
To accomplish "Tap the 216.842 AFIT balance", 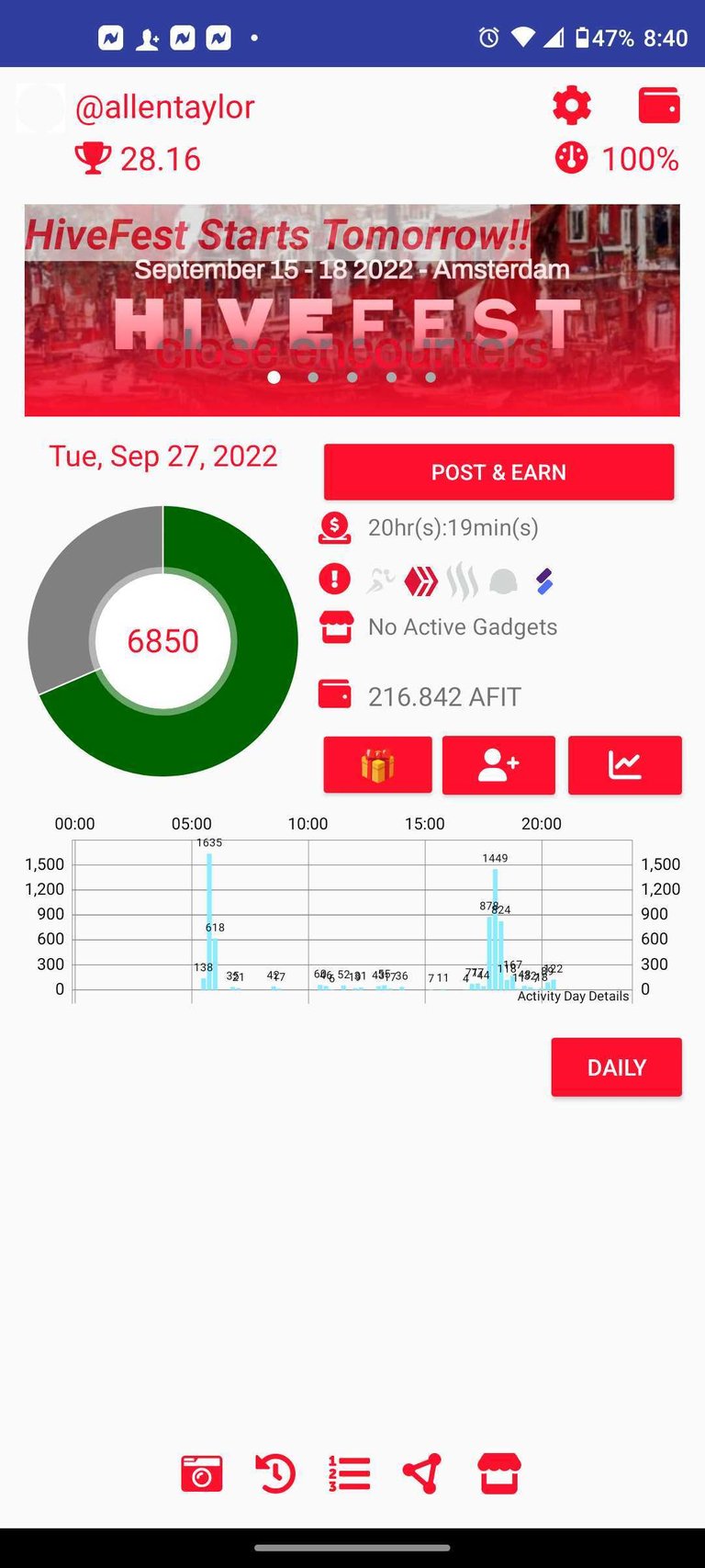I will coord(444,697).
